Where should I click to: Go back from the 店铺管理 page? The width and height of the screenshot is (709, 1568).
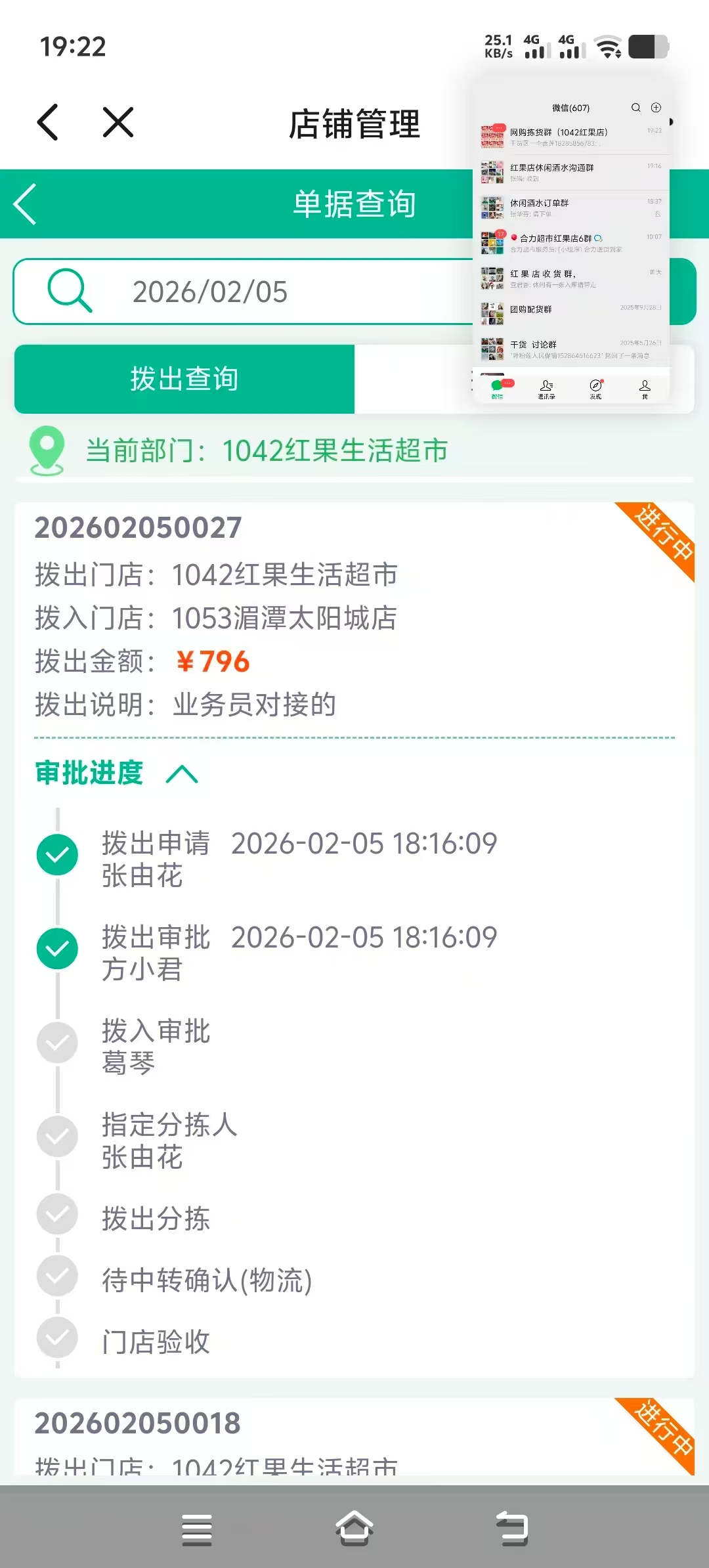coord(48,123)
